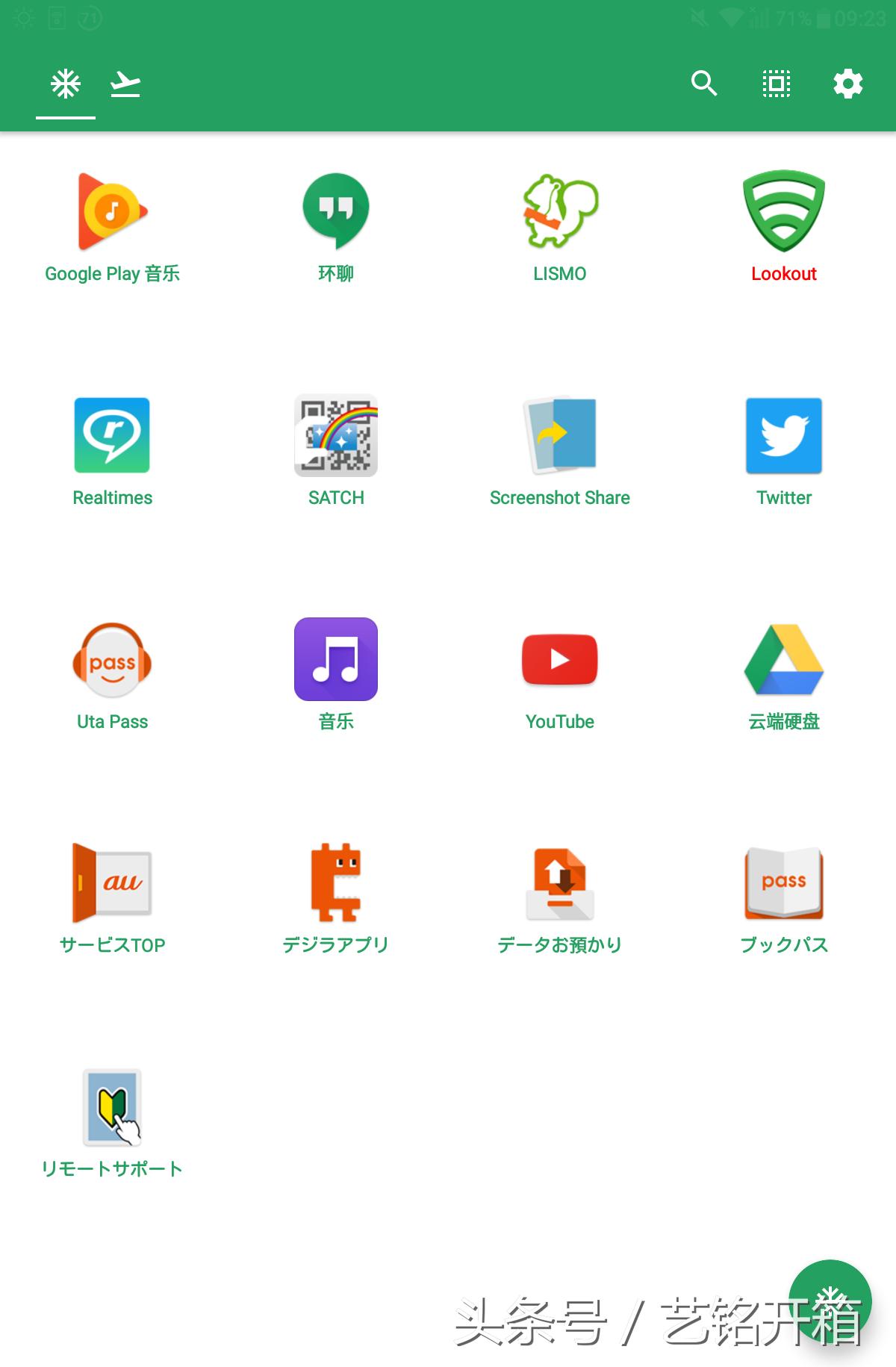The image size is (896, 1367).
Task: Switch to the snowflake tab
Action: (x=64, y=84)
